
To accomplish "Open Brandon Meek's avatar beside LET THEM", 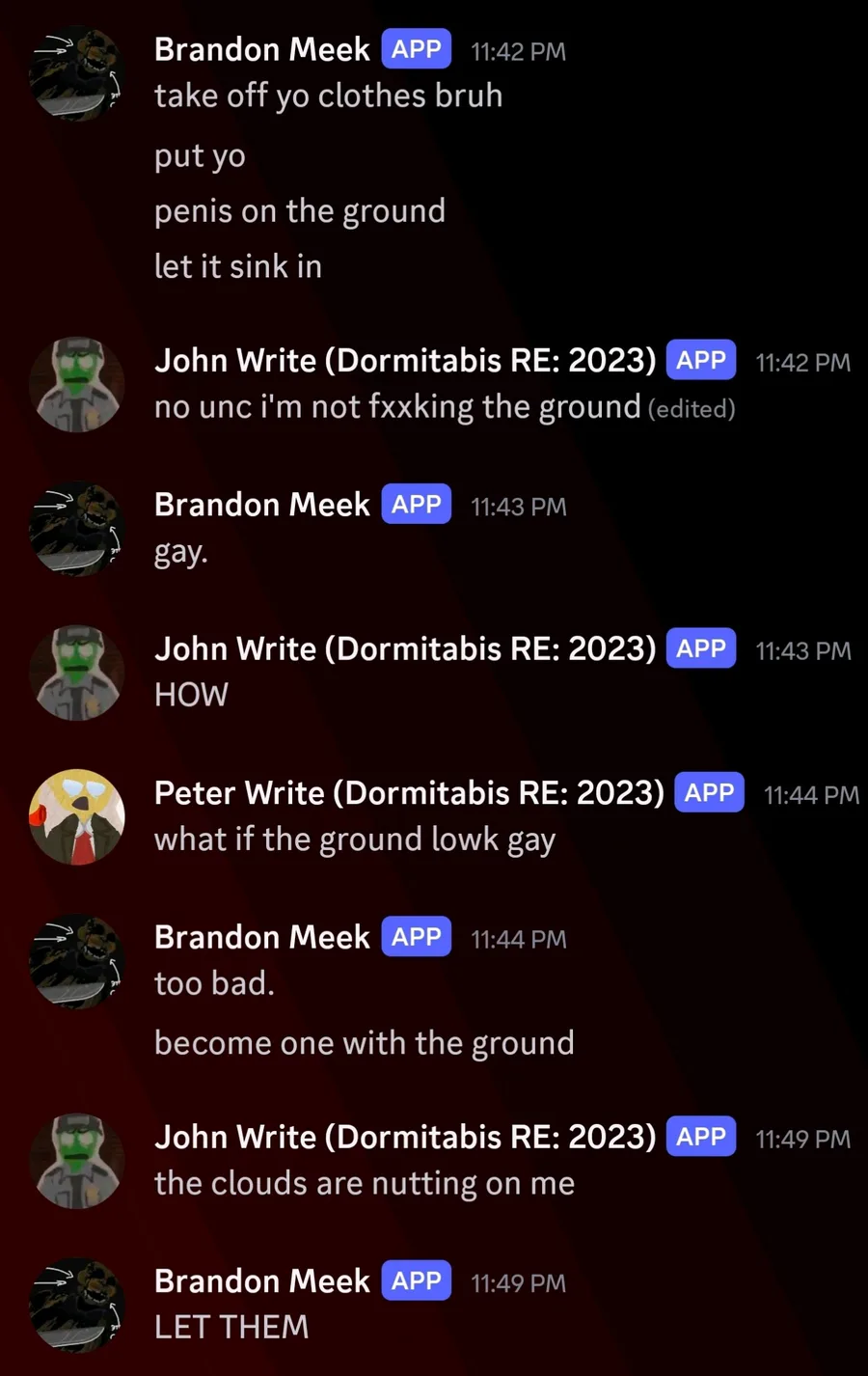I will (77, 1305).
